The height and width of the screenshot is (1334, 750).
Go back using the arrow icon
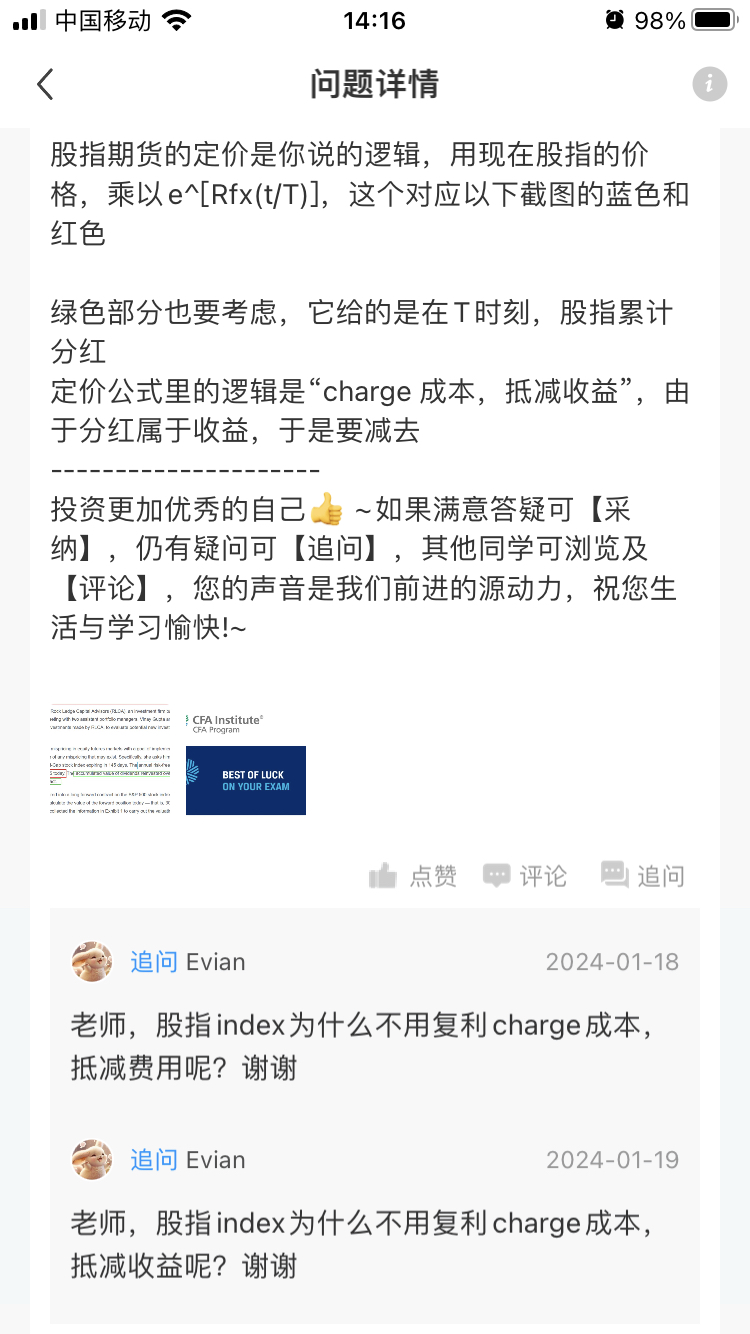coord(45,84)
